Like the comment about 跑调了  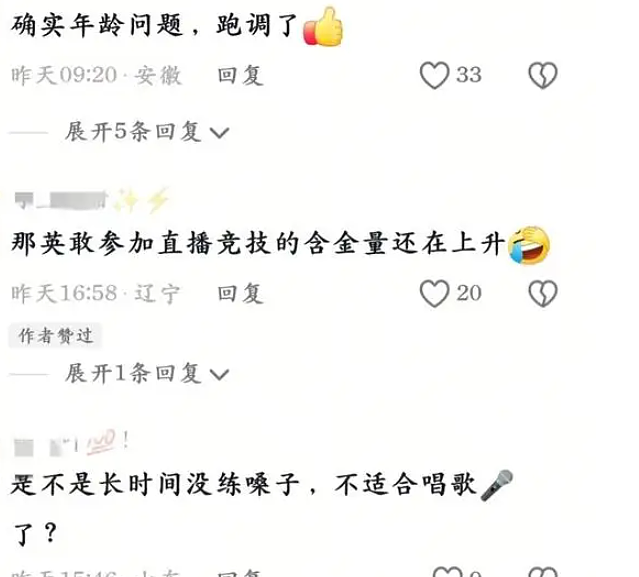[434, 76]
